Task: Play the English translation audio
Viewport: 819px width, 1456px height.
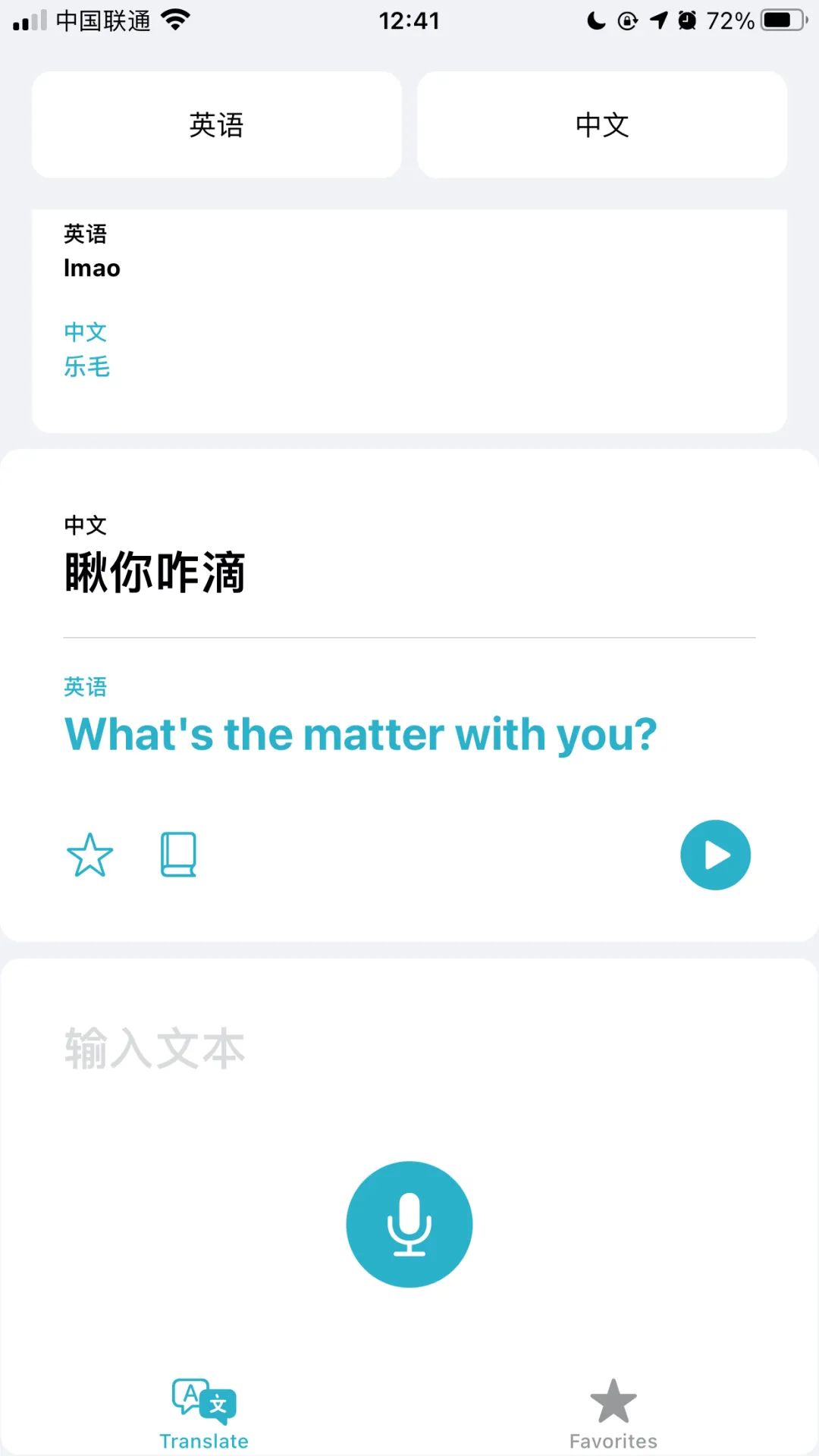Action: pos(715,855)
